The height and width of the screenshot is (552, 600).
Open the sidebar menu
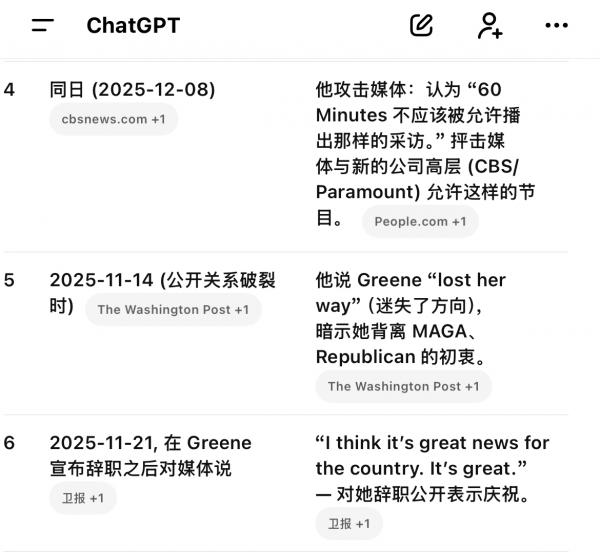(x=43, y=26)
